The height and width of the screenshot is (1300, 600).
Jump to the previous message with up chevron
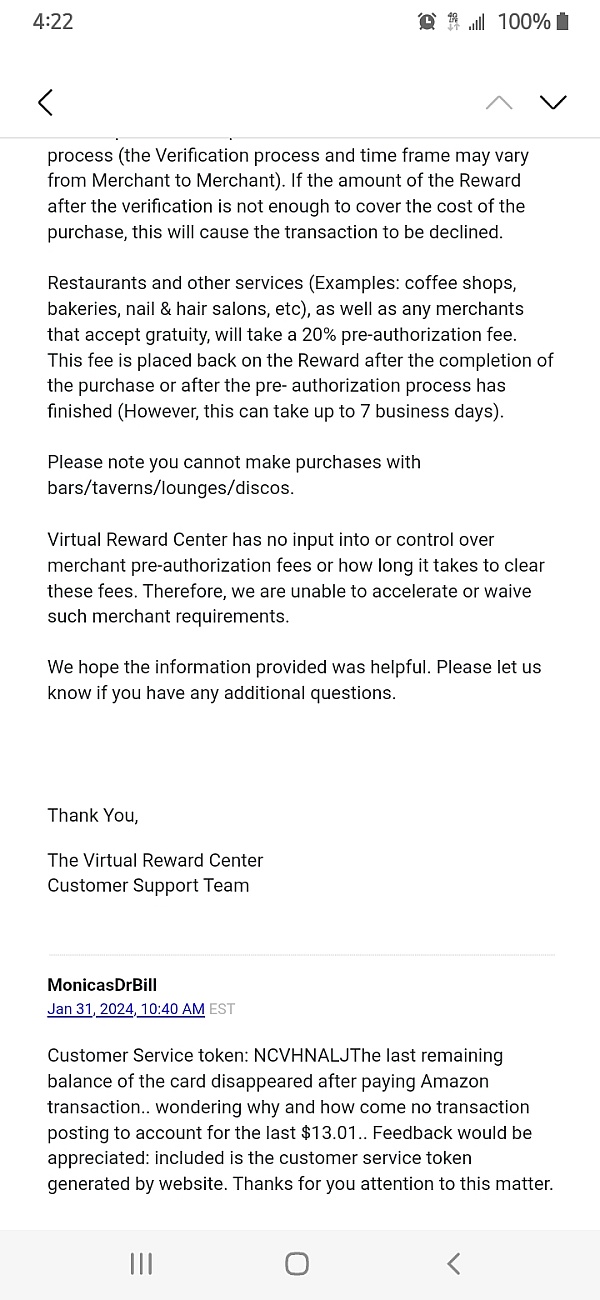click(x=499, y=102)
